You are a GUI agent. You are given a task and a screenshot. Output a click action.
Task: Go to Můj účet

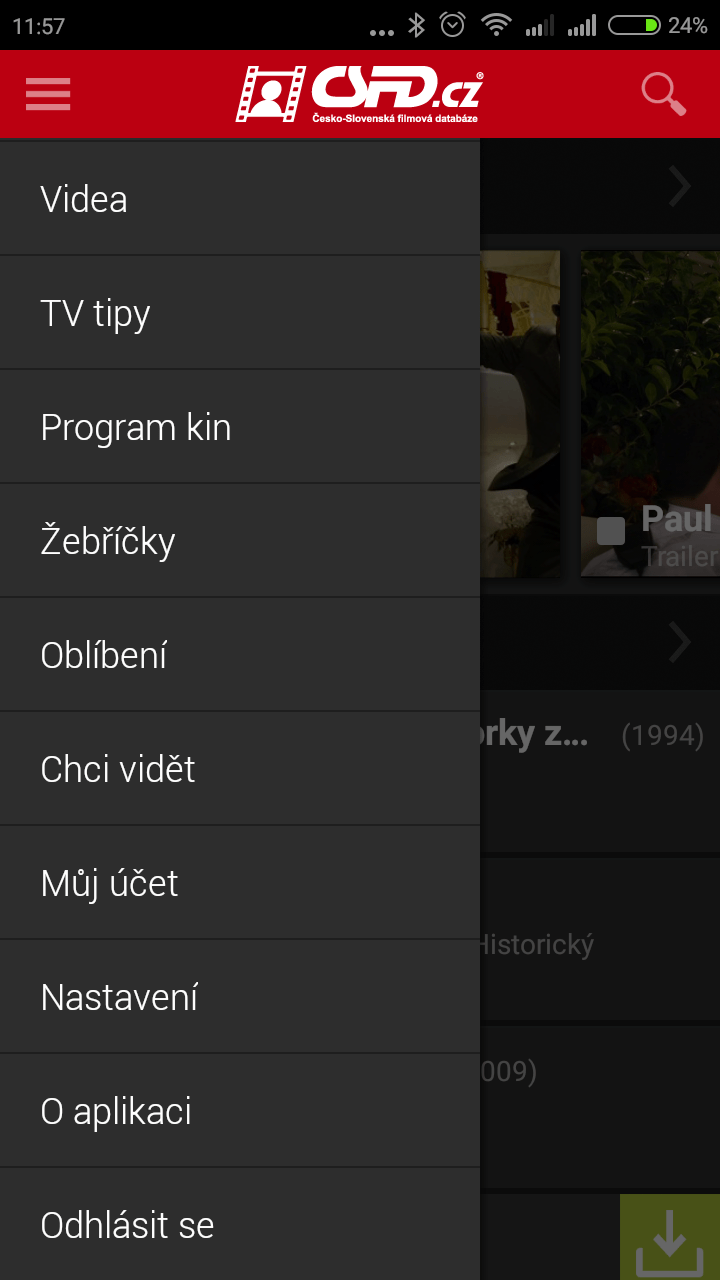pos(240,883)
